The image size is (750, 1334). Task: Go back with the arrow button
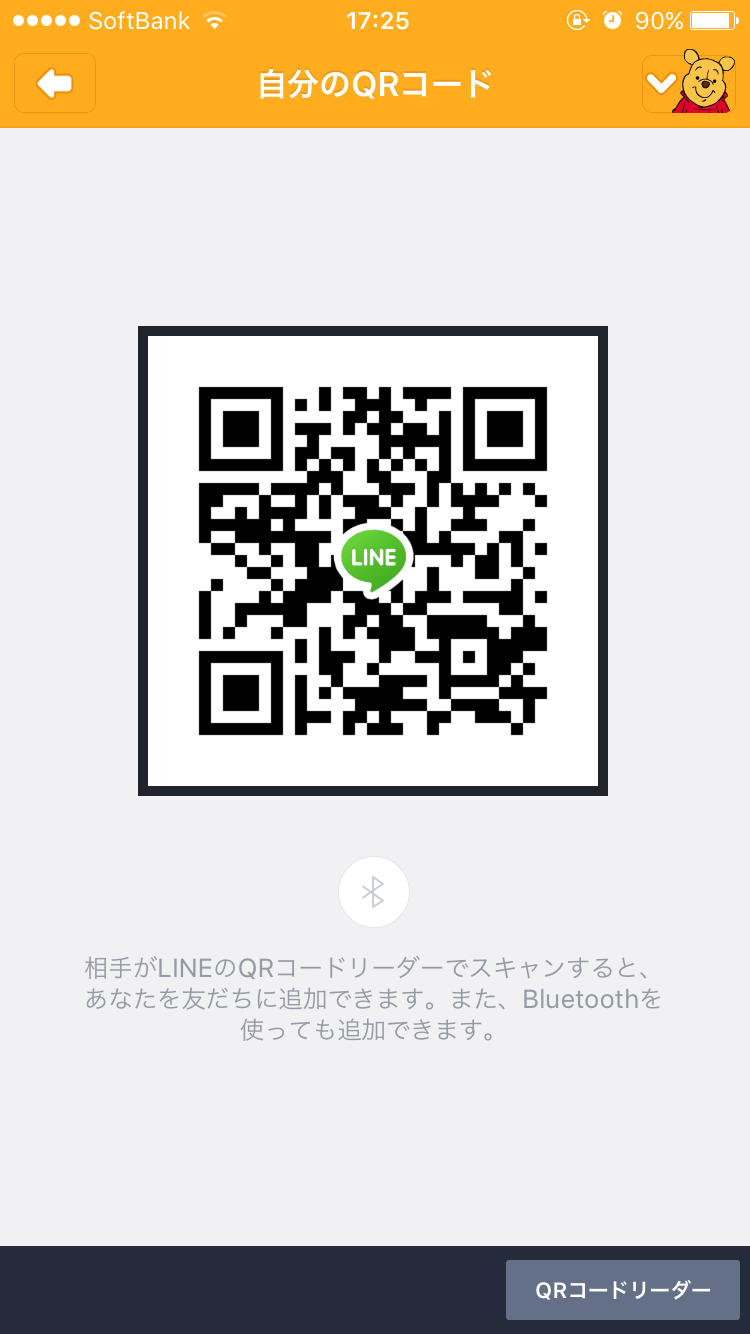pyautogui.click(x=55, y=84)
